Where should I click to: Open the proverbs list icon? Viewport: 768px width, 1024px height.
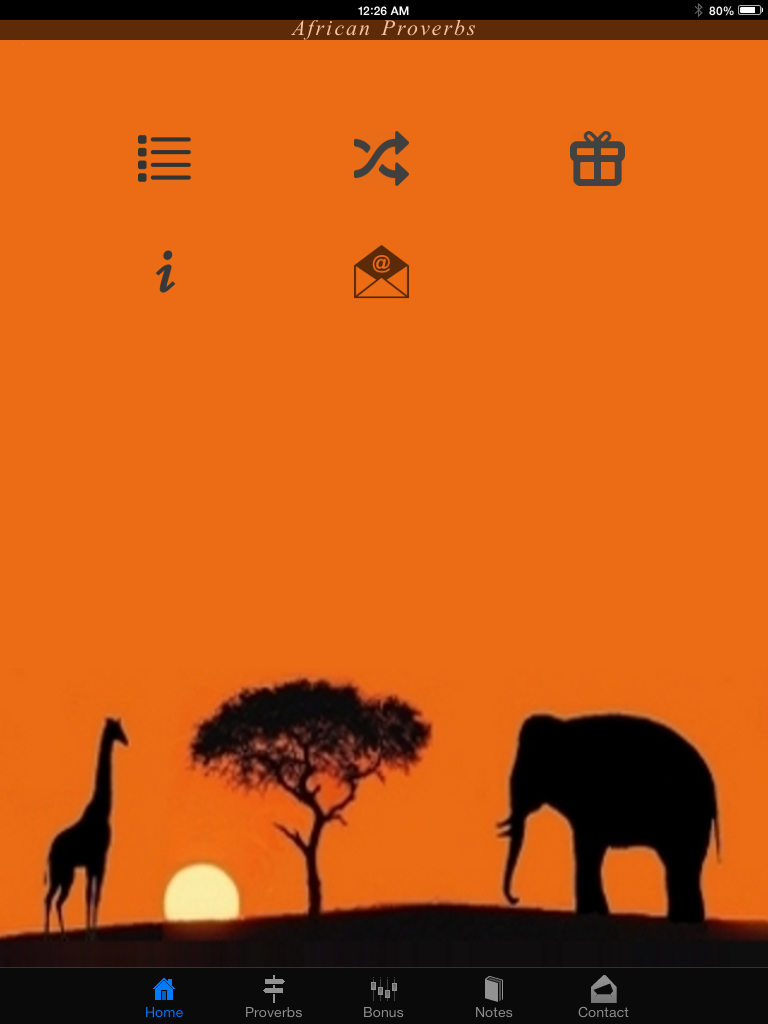164,158
